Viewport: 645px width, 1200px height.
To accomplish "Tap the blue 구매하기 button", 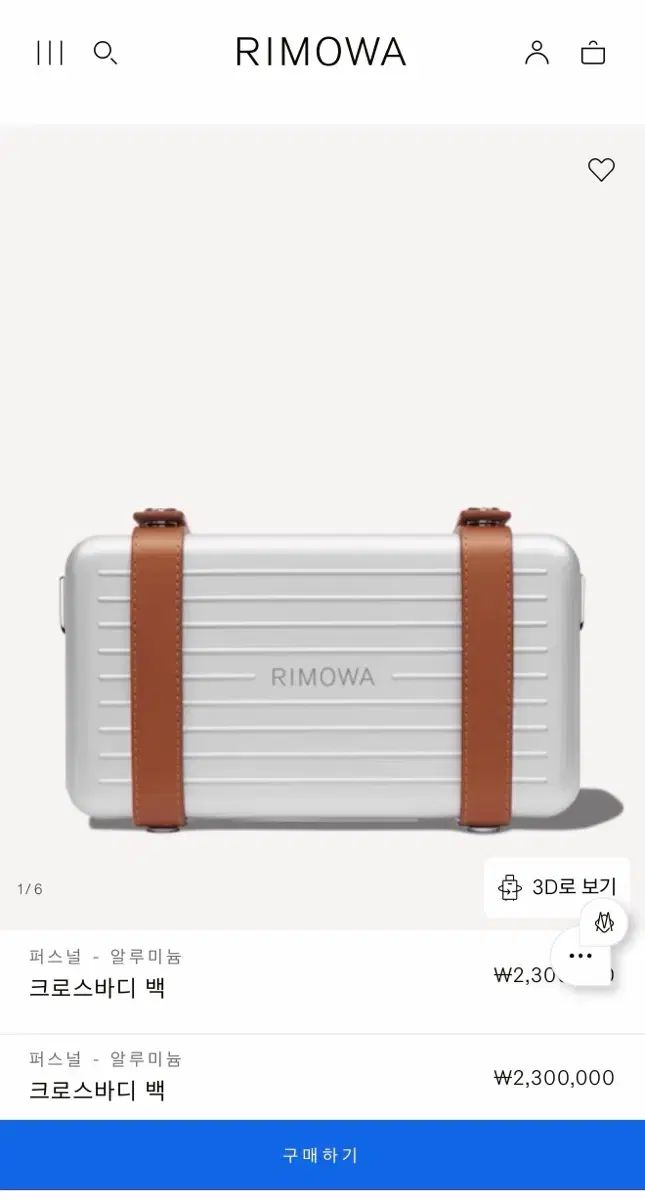I will (322, 1155).
